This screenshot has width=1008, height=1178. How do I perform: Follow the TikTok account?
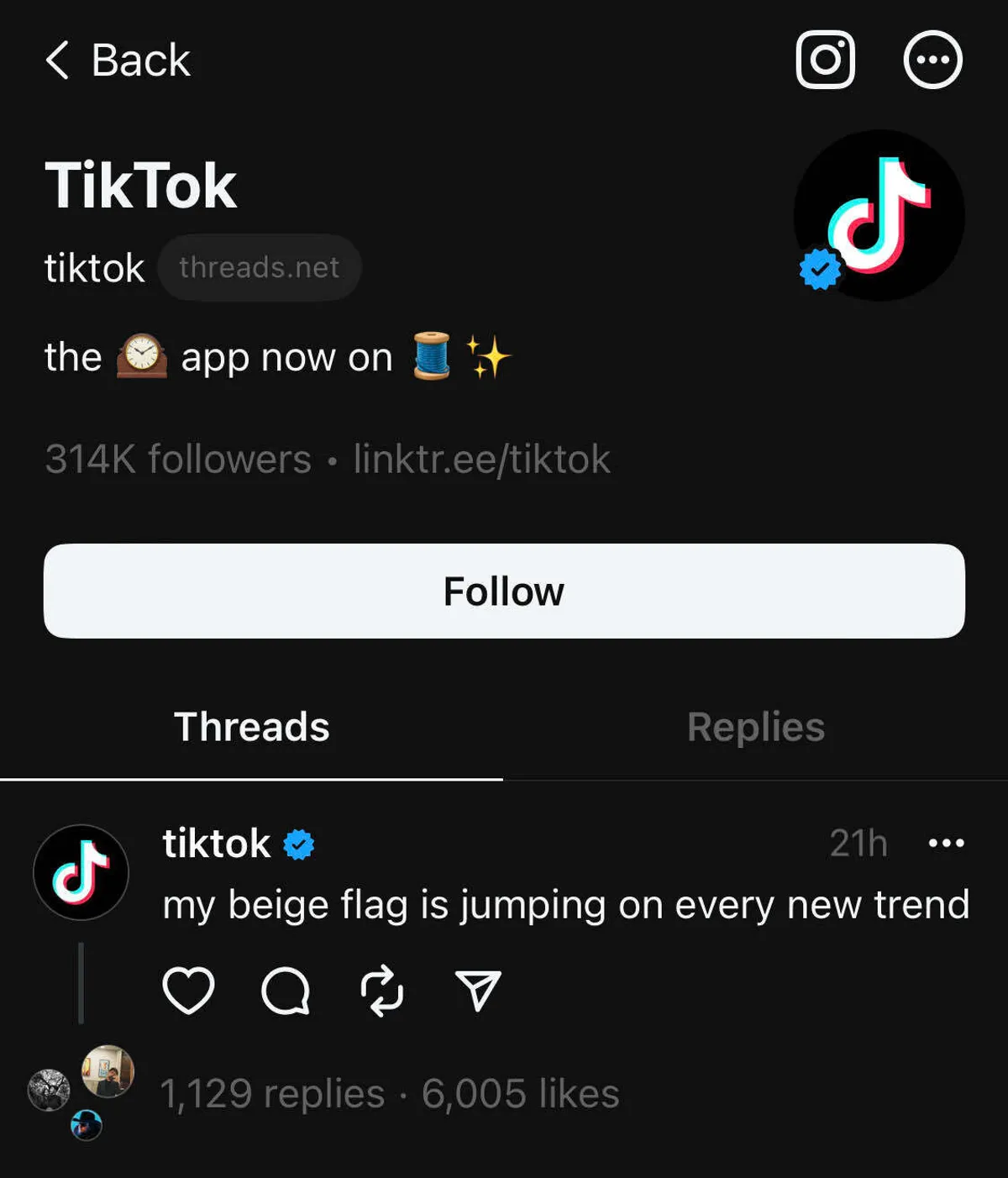coord(504,591)
